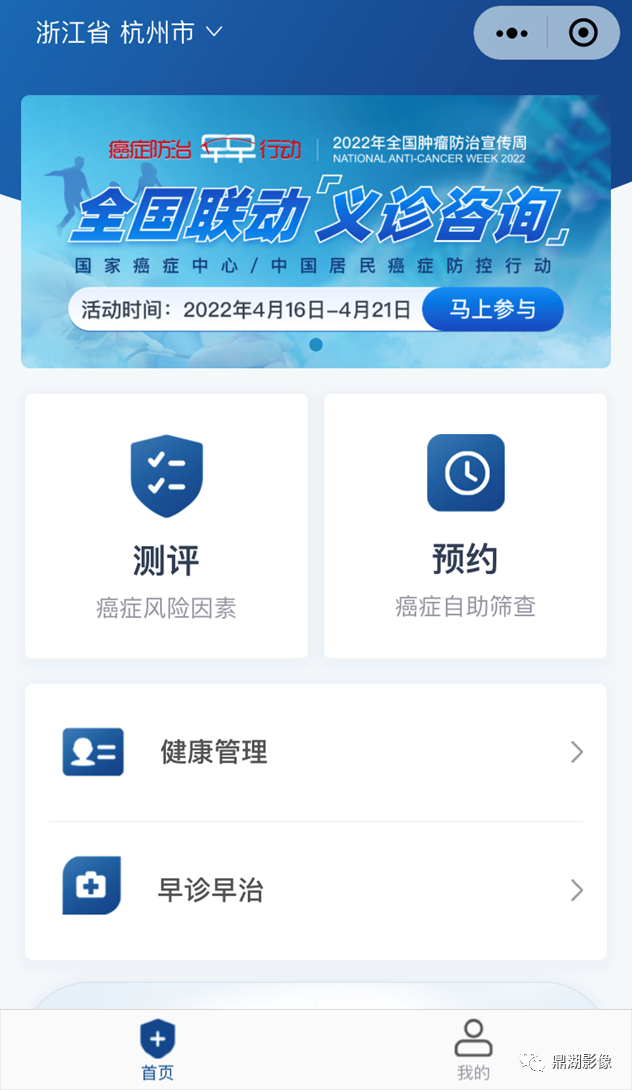
Task: Switch to the 我的 tab
Action: point(473,1050)
